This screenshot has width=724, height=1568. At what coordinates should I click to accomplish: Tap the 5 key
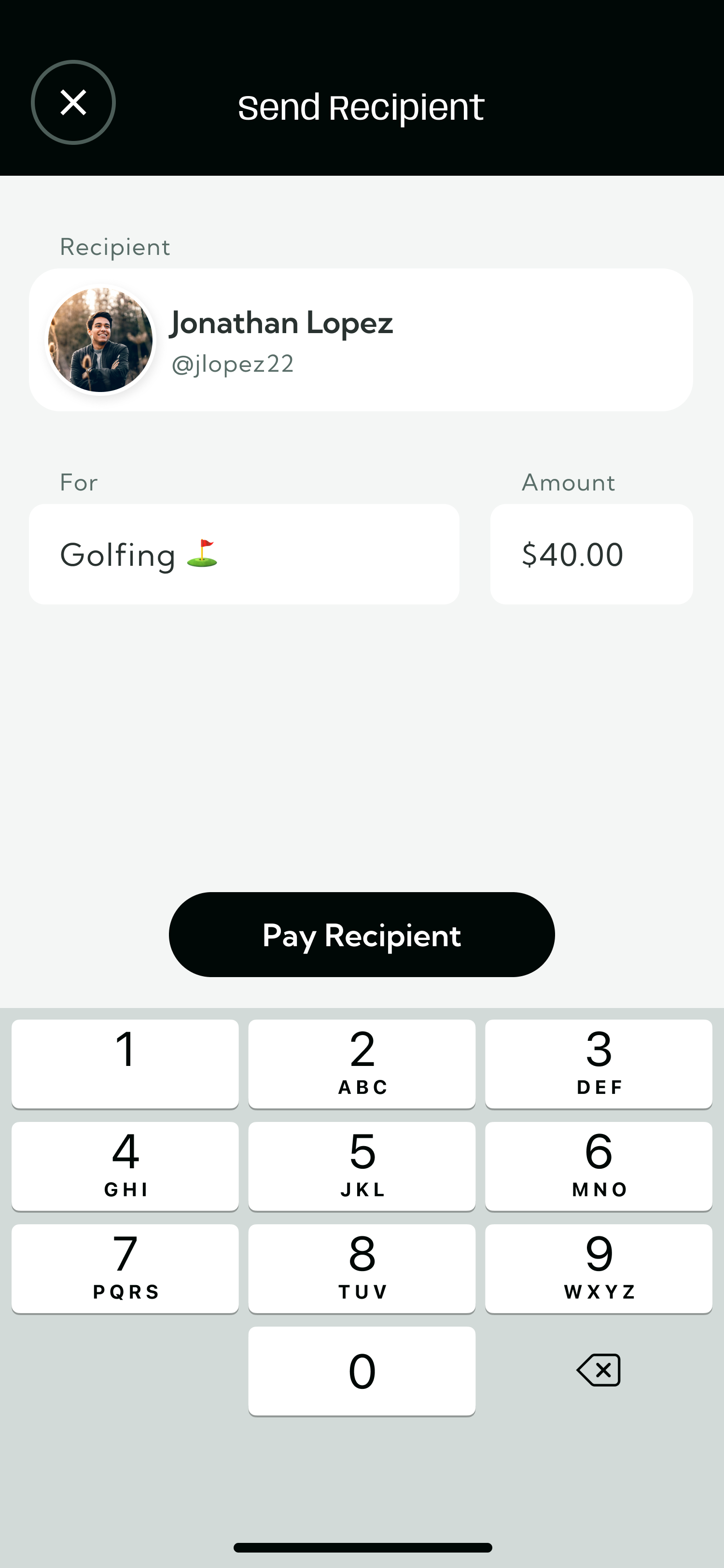362,1166
